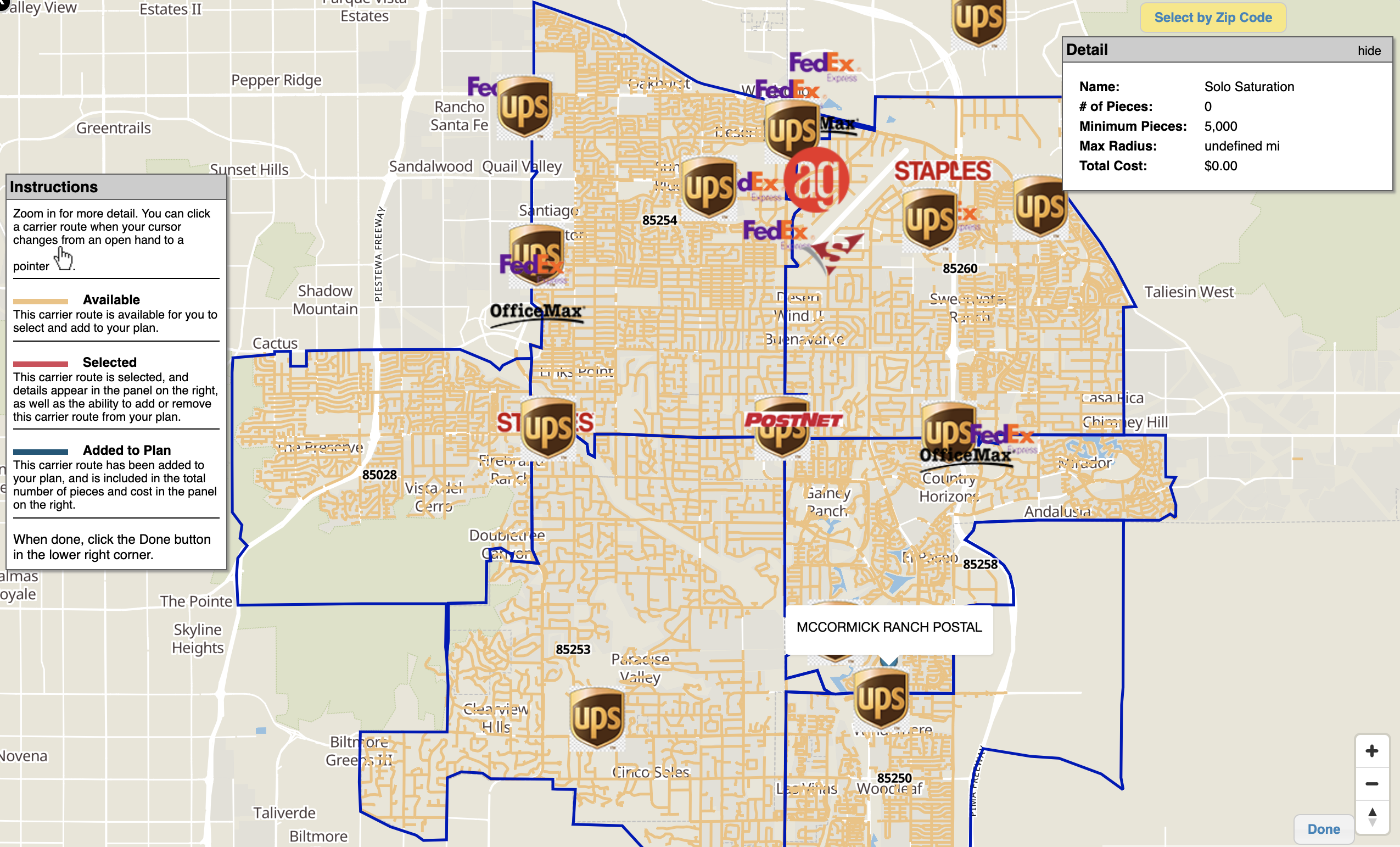Tap the UPS marker near 85253

597,718
